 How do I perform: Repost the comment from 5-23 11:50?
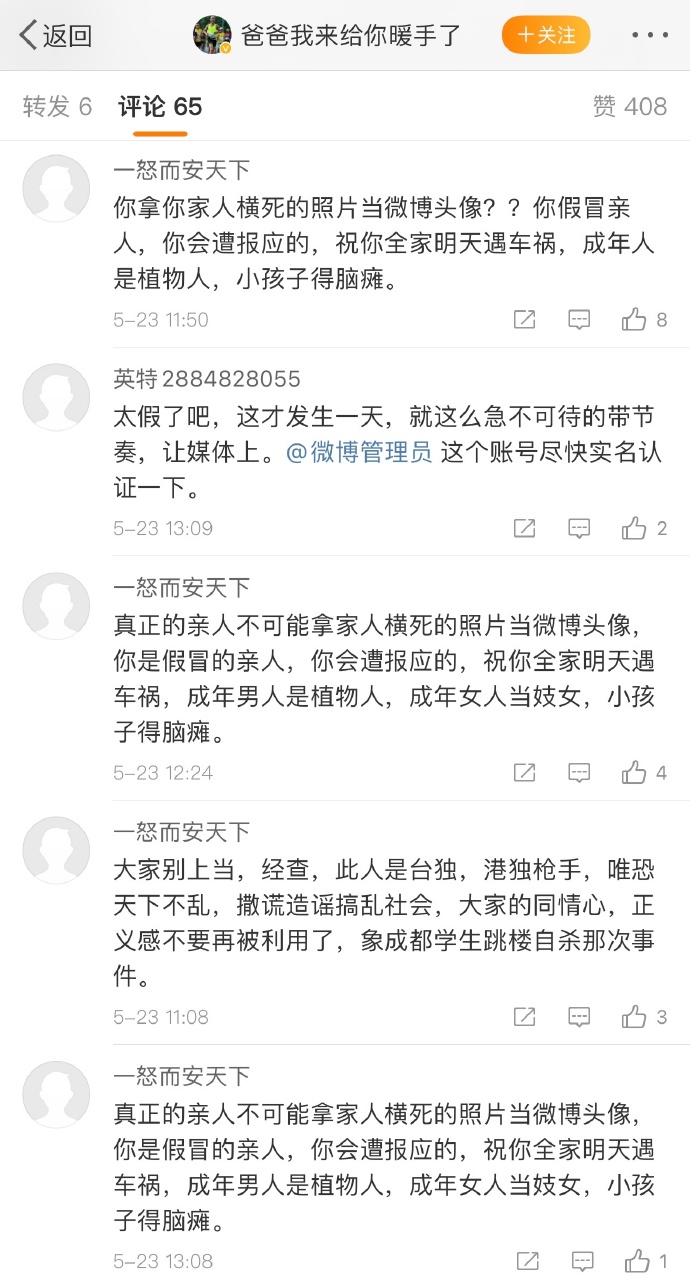[x=524, y=320]
